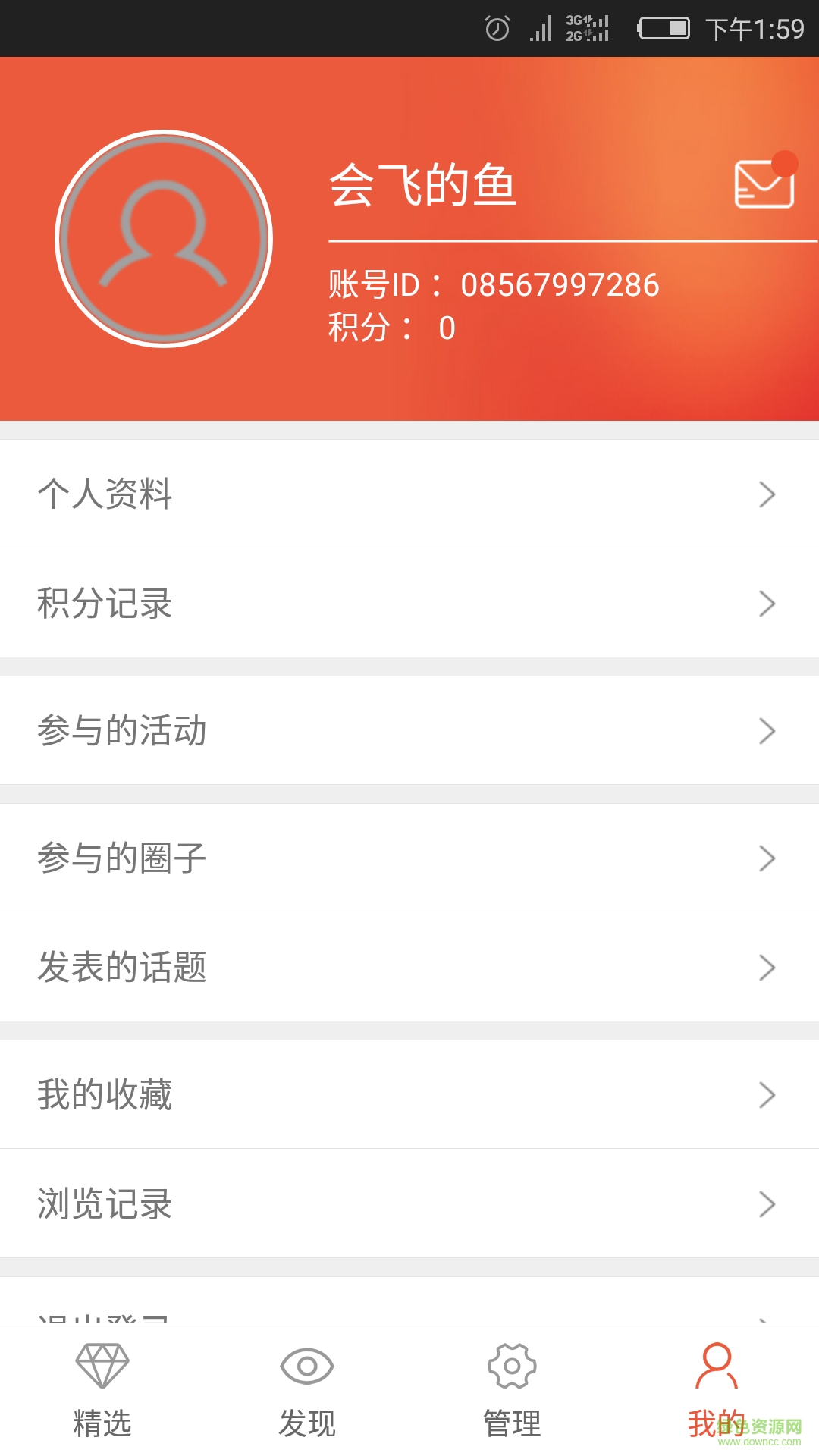The width and height of the screenshot is (819, 1456).
Task: Open 发表的话题 posted topics
Action: click(x=409, y=967)
